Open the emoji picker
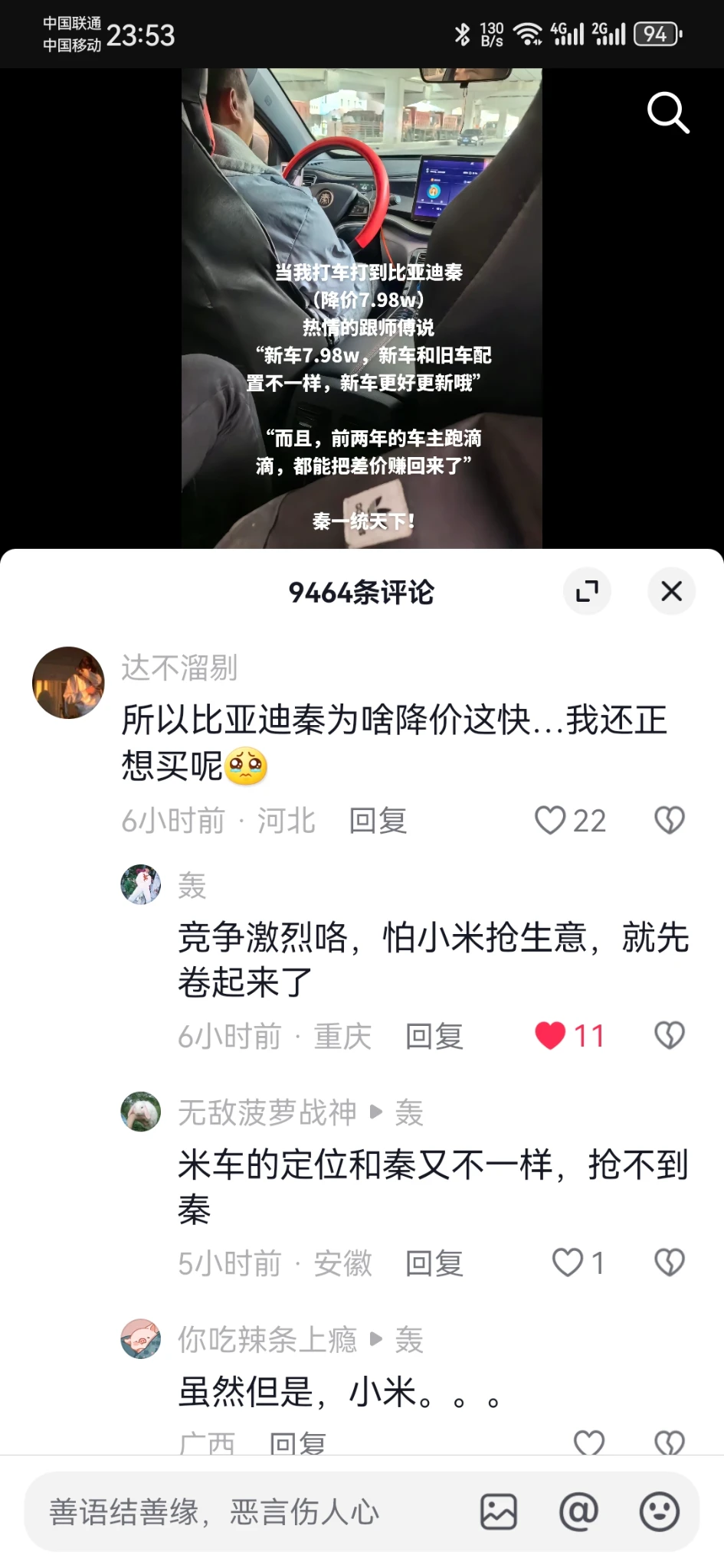The width and height of the screenshot is (724, 1568). 659,1512
